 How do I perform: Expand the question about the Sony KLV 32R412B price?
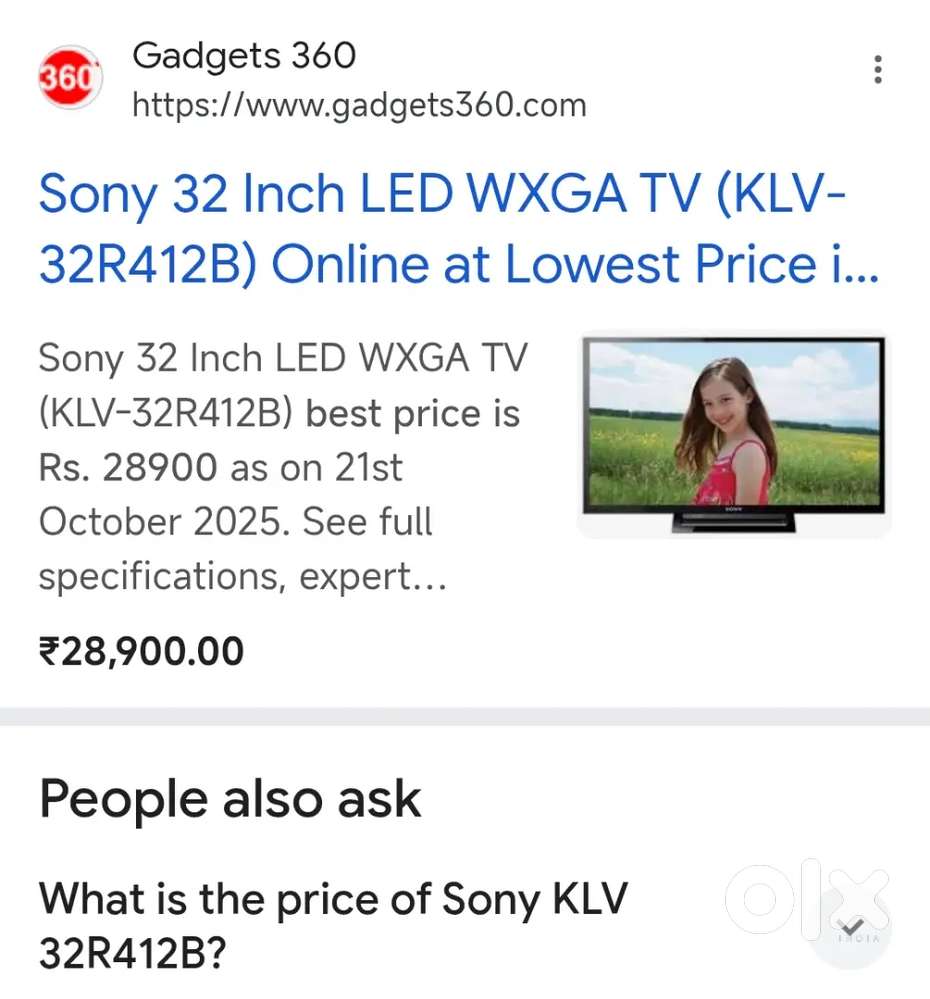[333, 925]
